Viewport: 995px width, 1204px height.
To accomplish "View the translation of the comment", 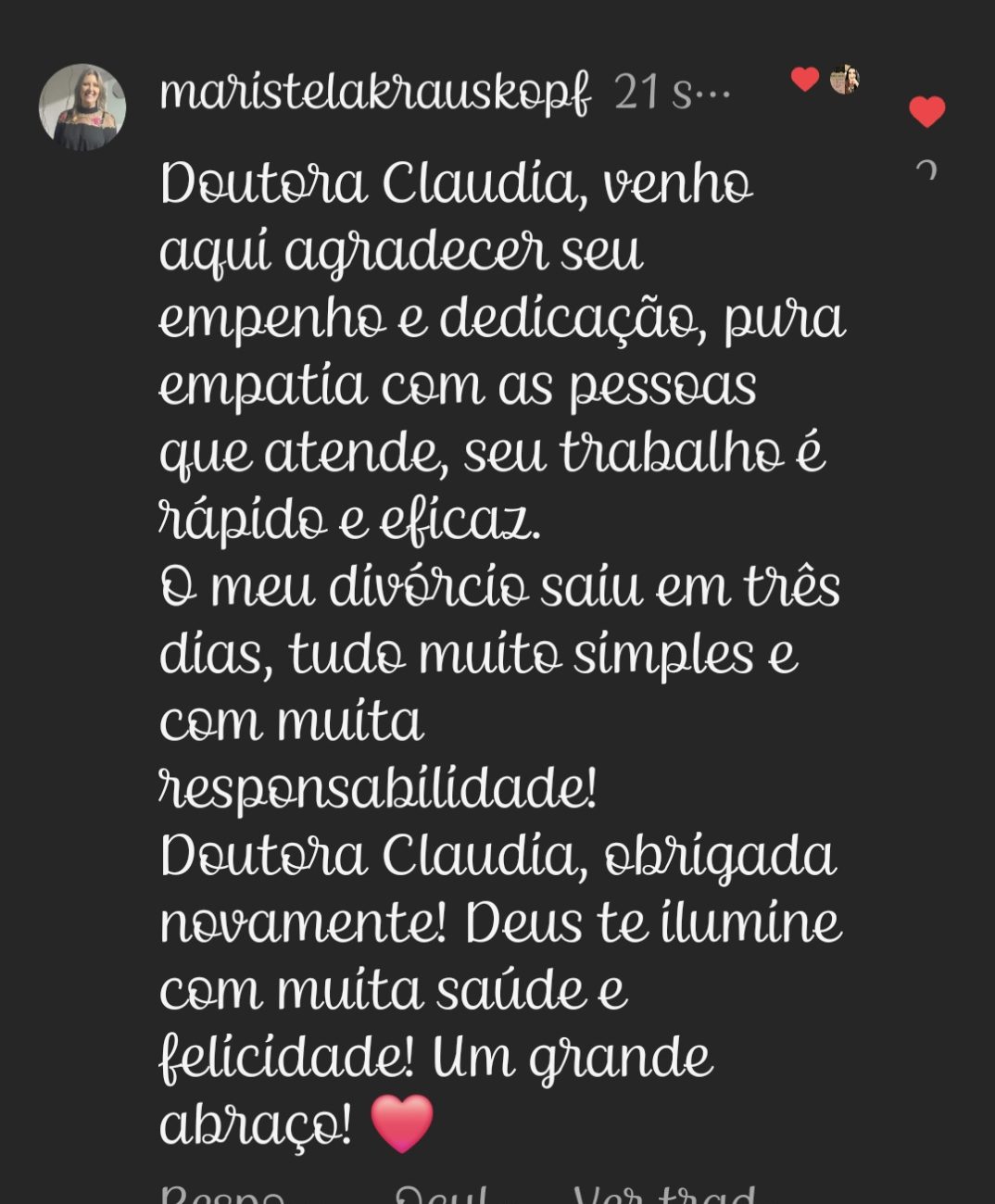I will 663,1193.
